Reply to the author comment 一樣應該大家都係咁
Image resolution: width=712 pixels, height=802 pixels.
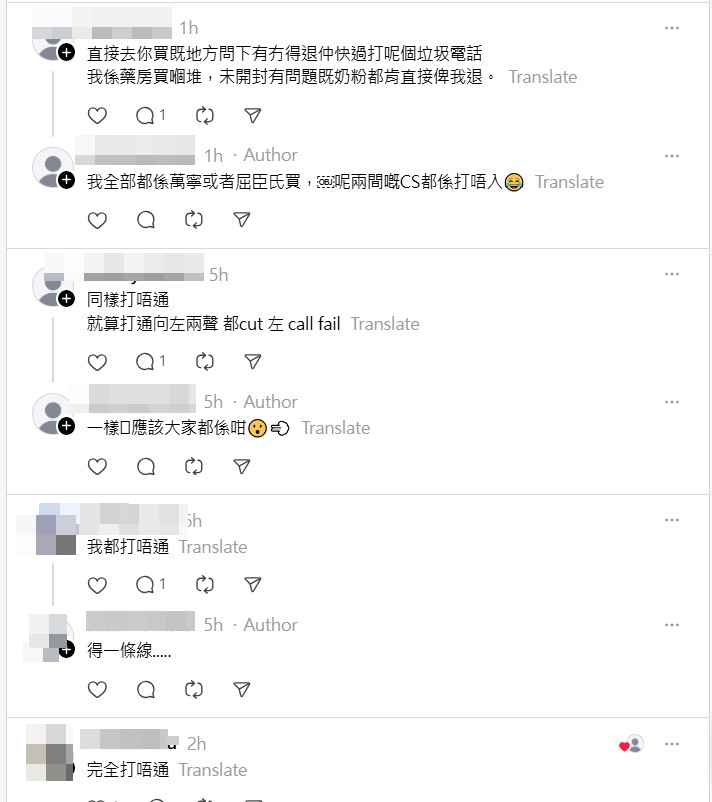click(146, 466)
